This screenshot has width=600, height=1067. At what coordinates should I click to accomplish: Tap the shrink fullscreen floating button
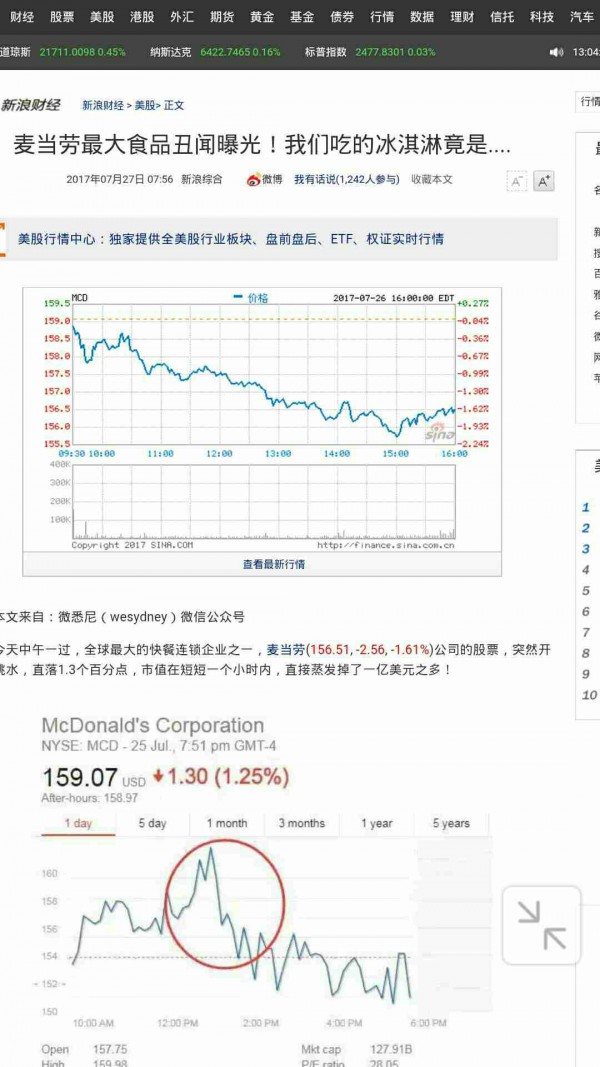coord(541,925)
